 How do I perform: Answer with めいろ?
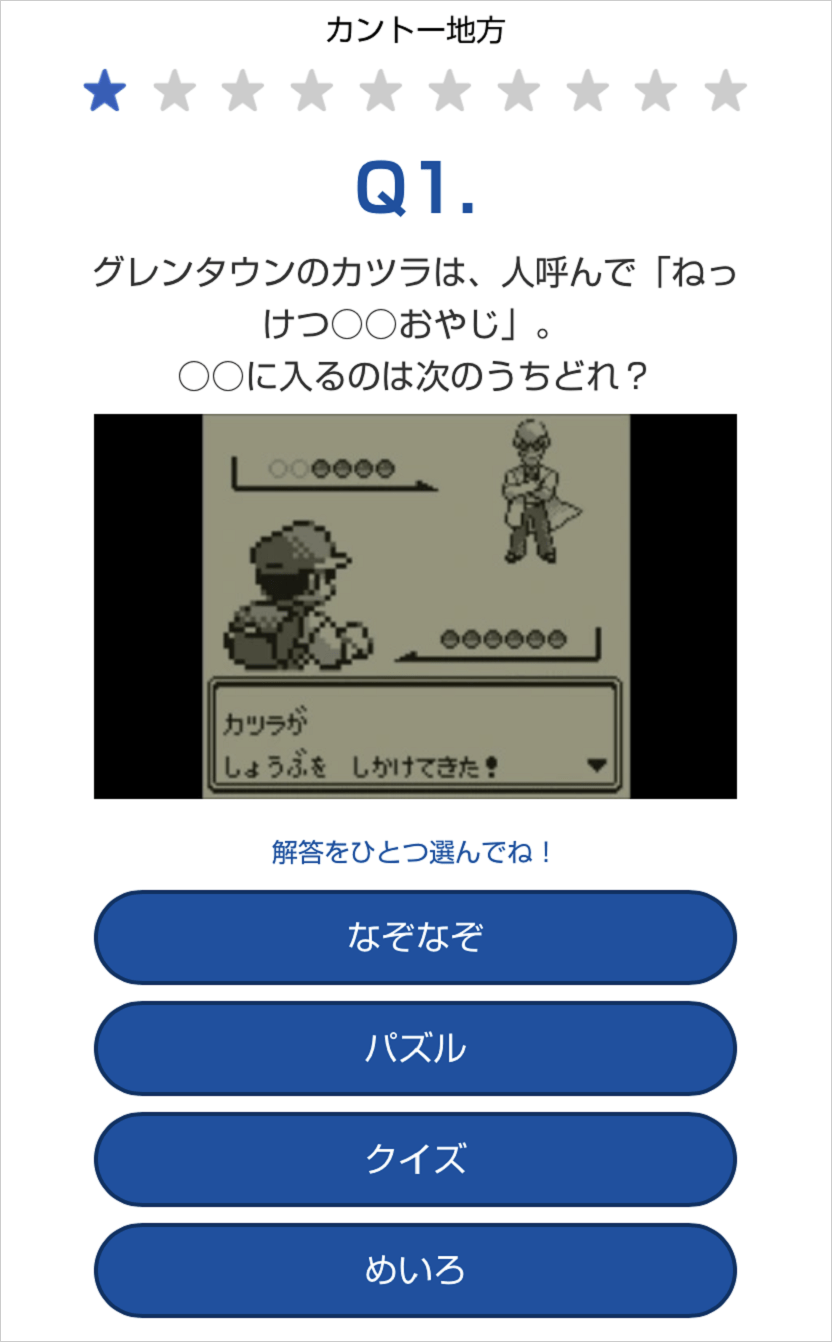pyautogui.click(x=415, y=1270)
